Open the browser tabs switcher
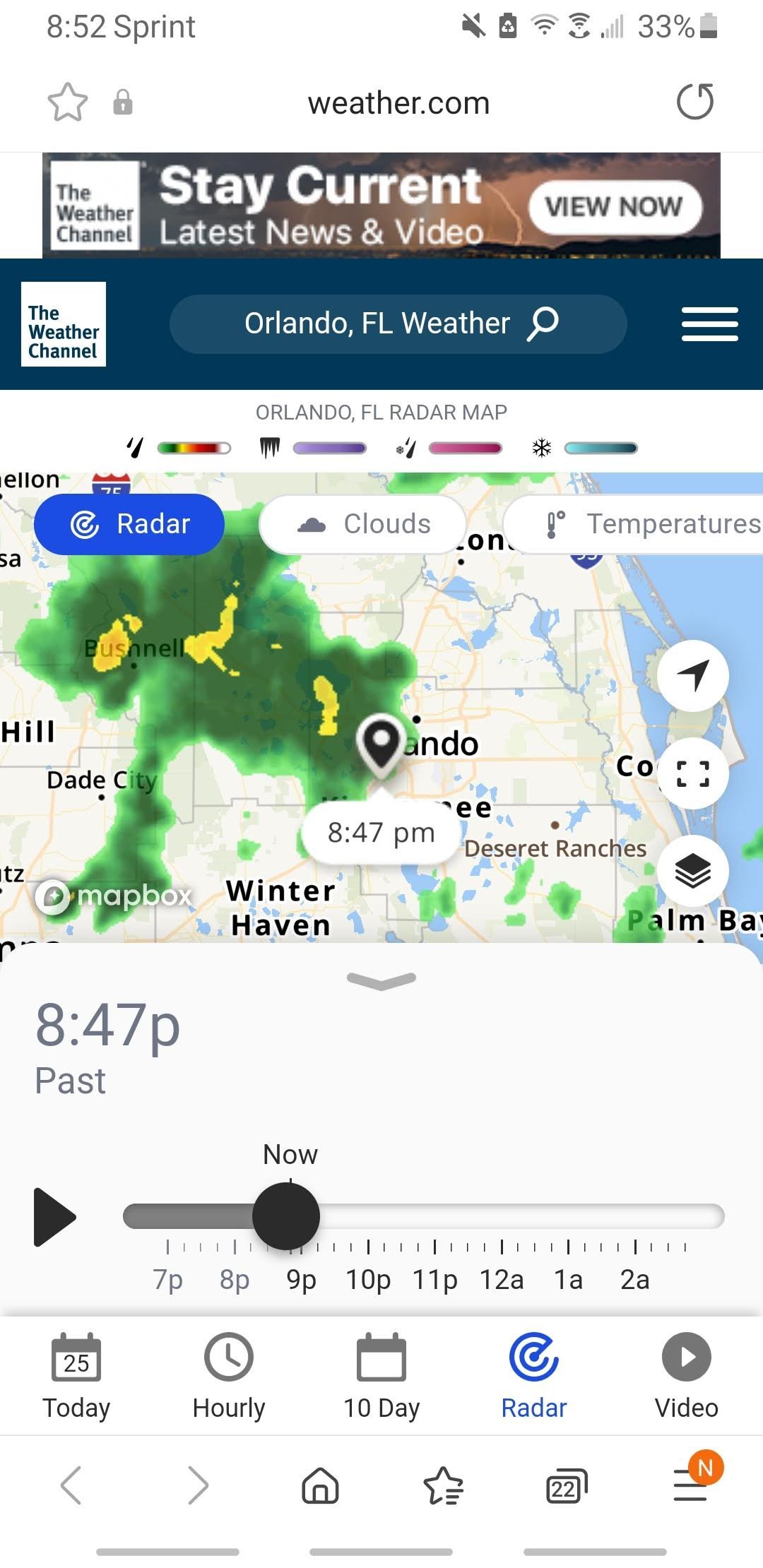This screenshot has height=1568, width=763. 567,1486
